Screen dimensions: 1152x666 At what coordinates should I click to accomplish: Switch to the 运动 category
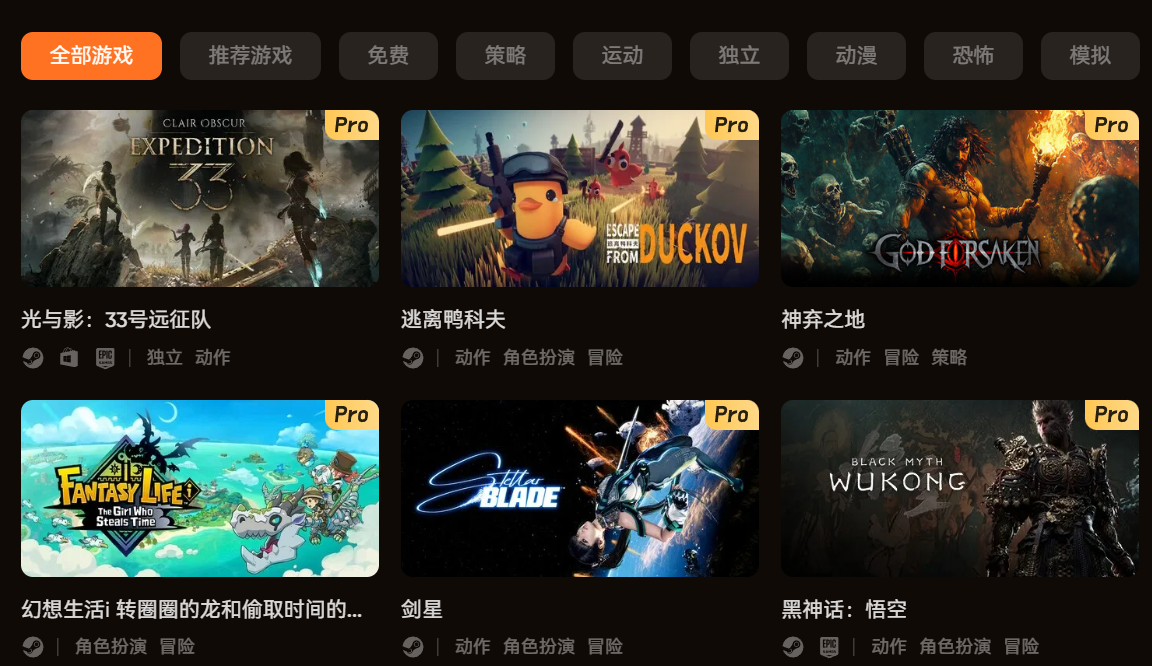(622, 56)
